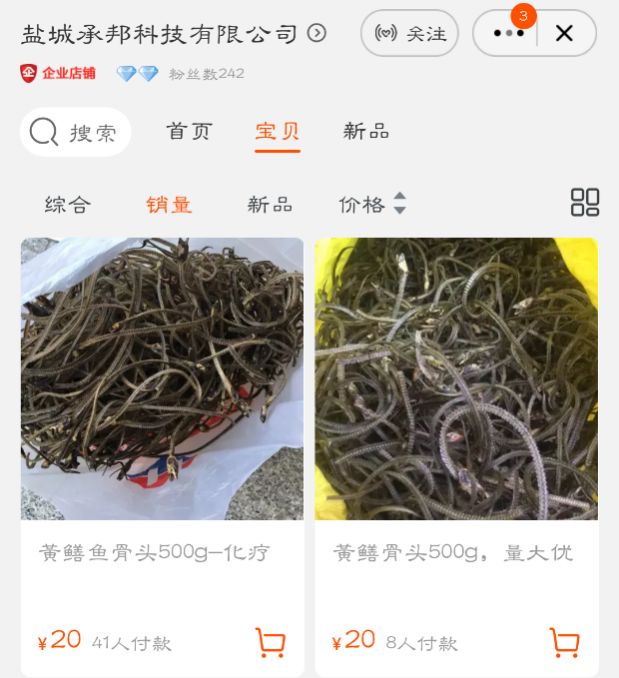Image resolution: width=619 pixels, height=678 pixels.
Task: Sort products by 价格
Action: (x=372, y=204)
